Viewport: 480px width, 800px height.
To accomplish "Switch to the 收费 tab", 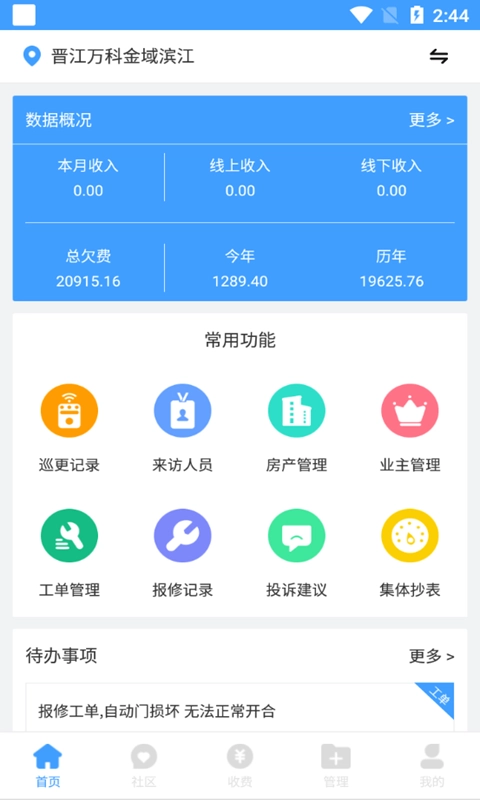I will tap(240, 766).
